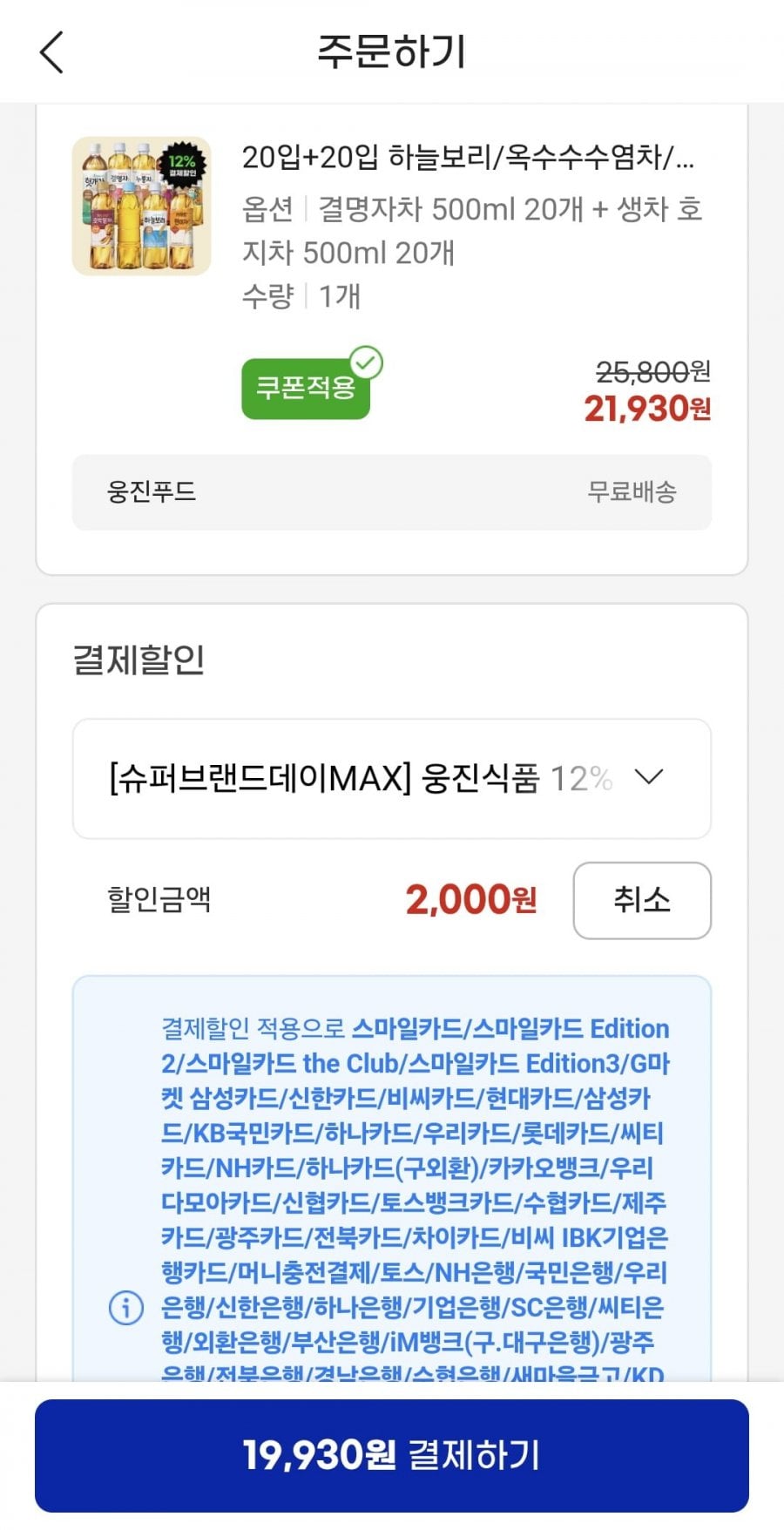Go back from the 주문하기 page
This screenshot has width=784, height=1530.
point(52,52)
